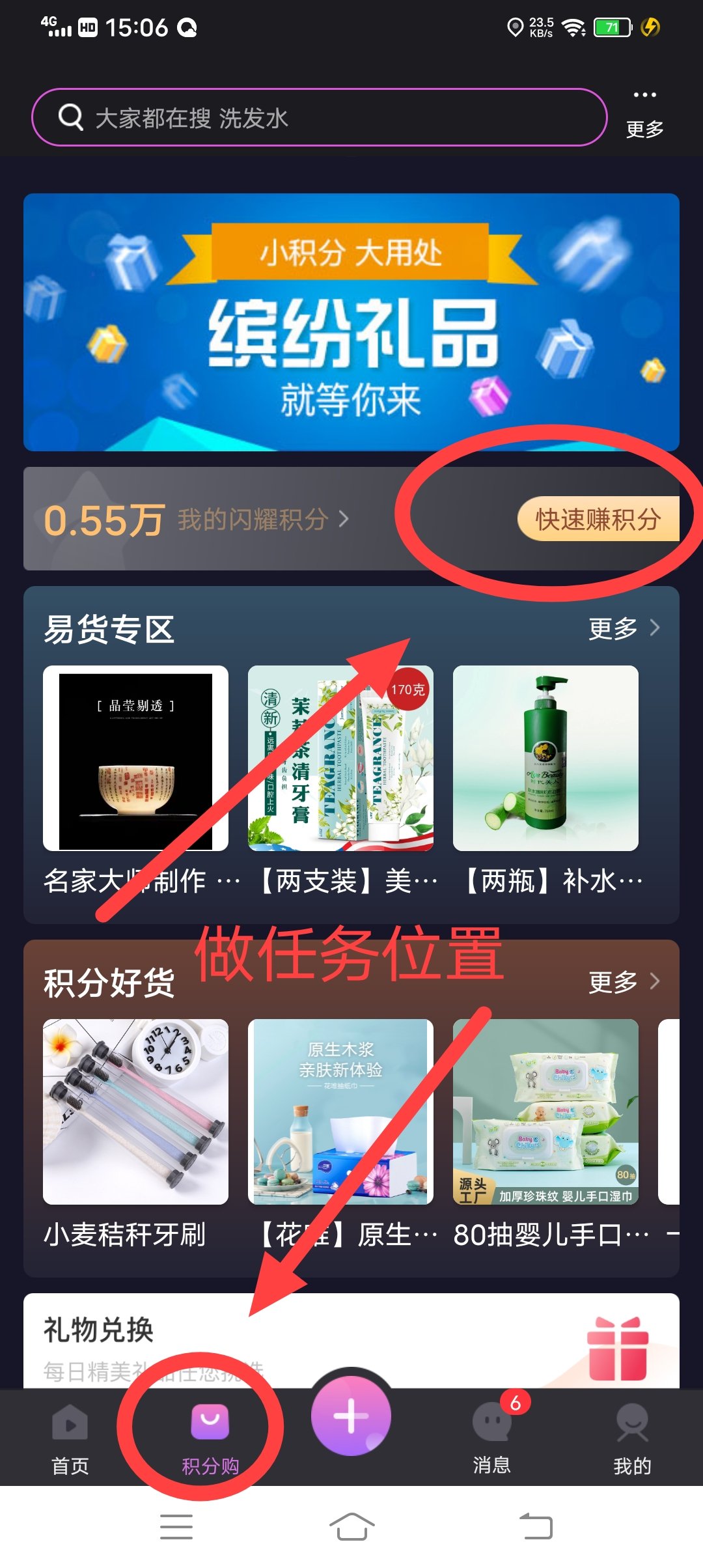Screen dimensions: 703x1568
Task: Open the 缤纷礼品 promotional banner
Action: (x=351, y=322)
